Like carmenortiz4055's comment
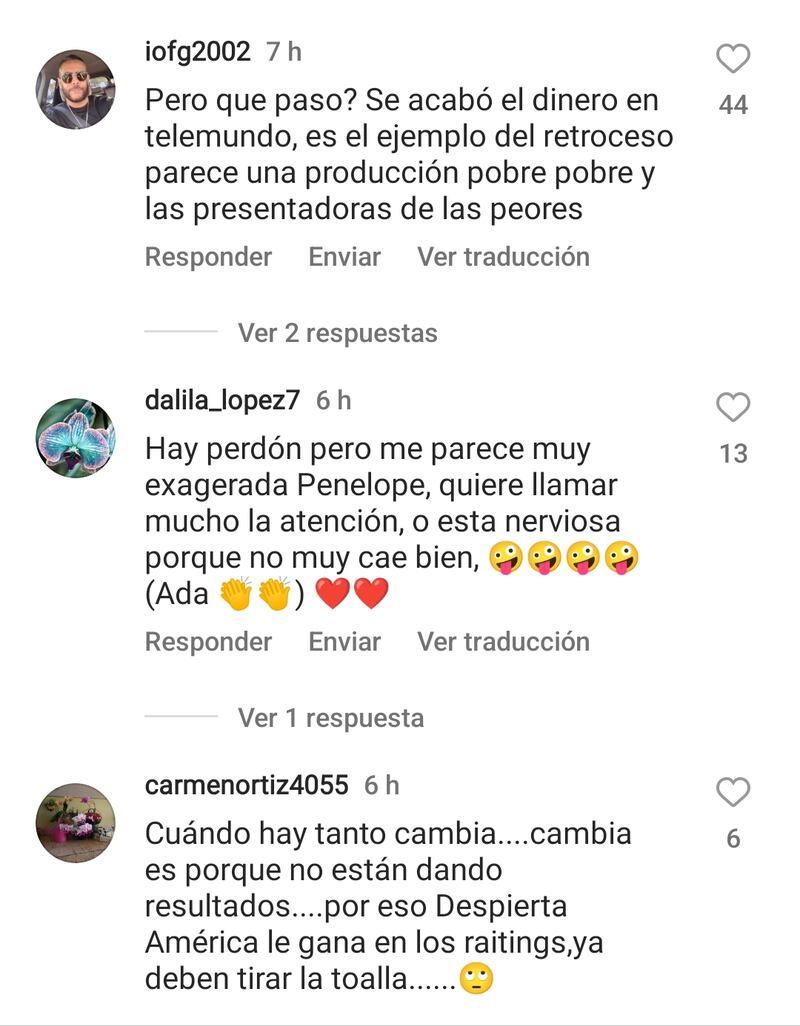The image size is (800, 1026). click(733, 792)
